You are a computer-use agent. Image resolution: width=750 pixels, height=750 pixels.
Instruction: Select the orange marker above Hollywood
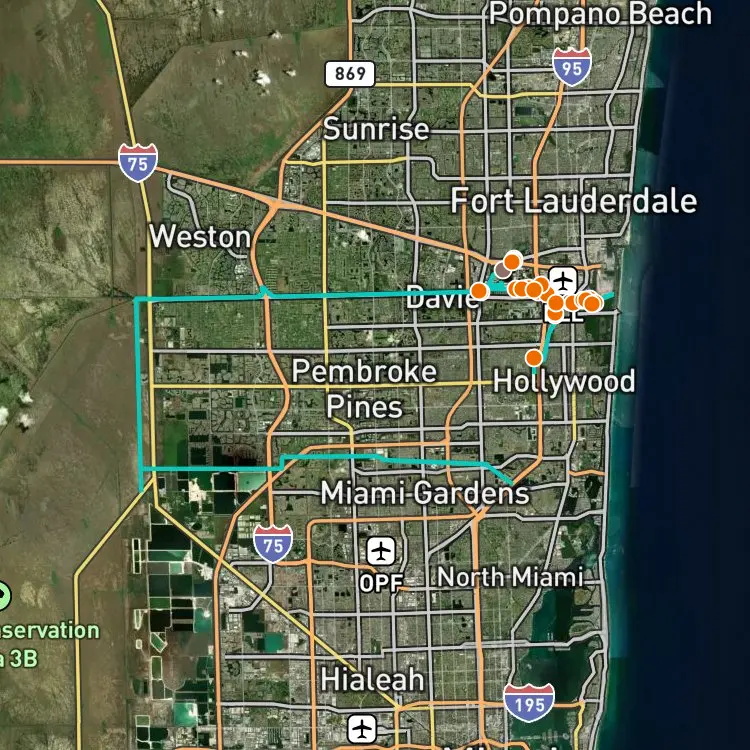pyautogui.click(x=534, y=357)
